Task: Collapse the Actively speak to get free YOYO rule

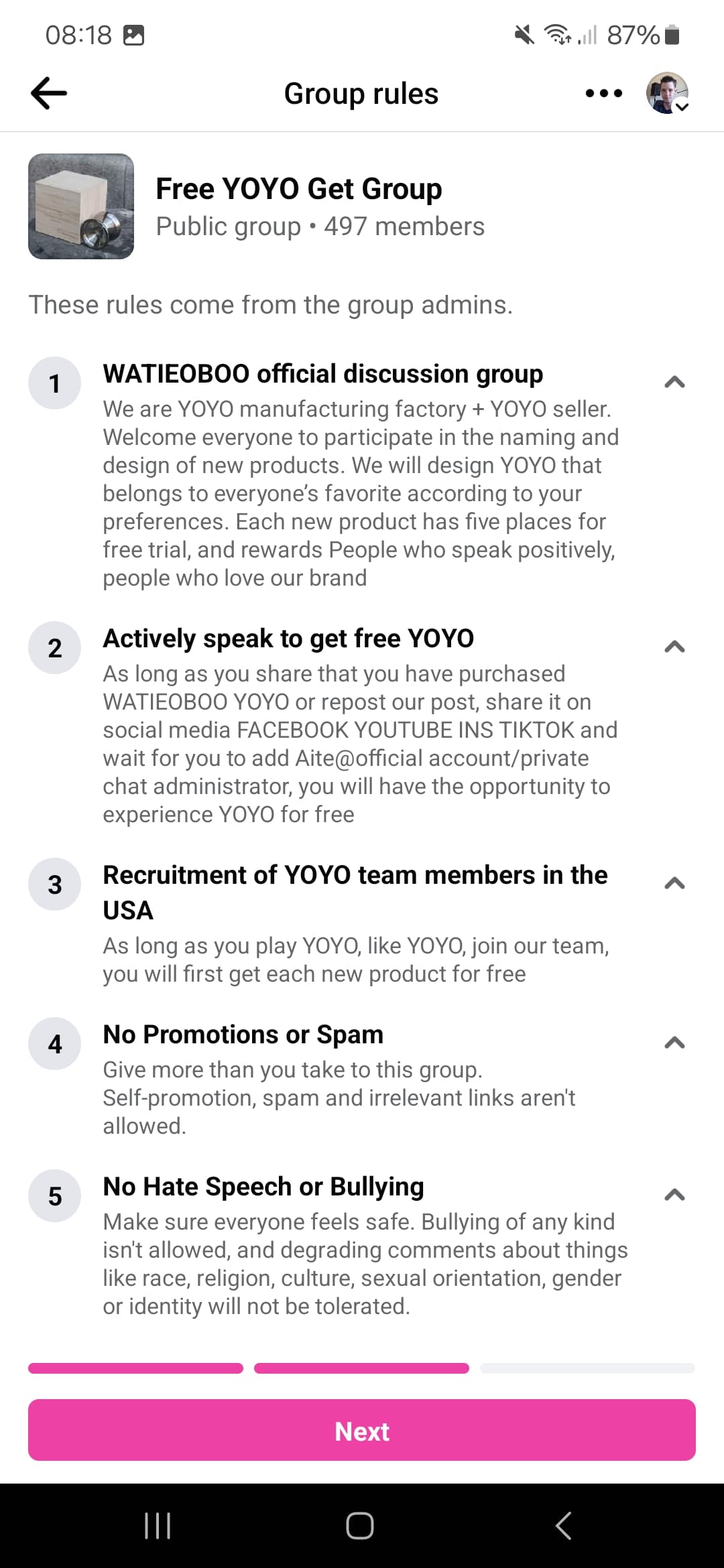Action: point(674,647)
